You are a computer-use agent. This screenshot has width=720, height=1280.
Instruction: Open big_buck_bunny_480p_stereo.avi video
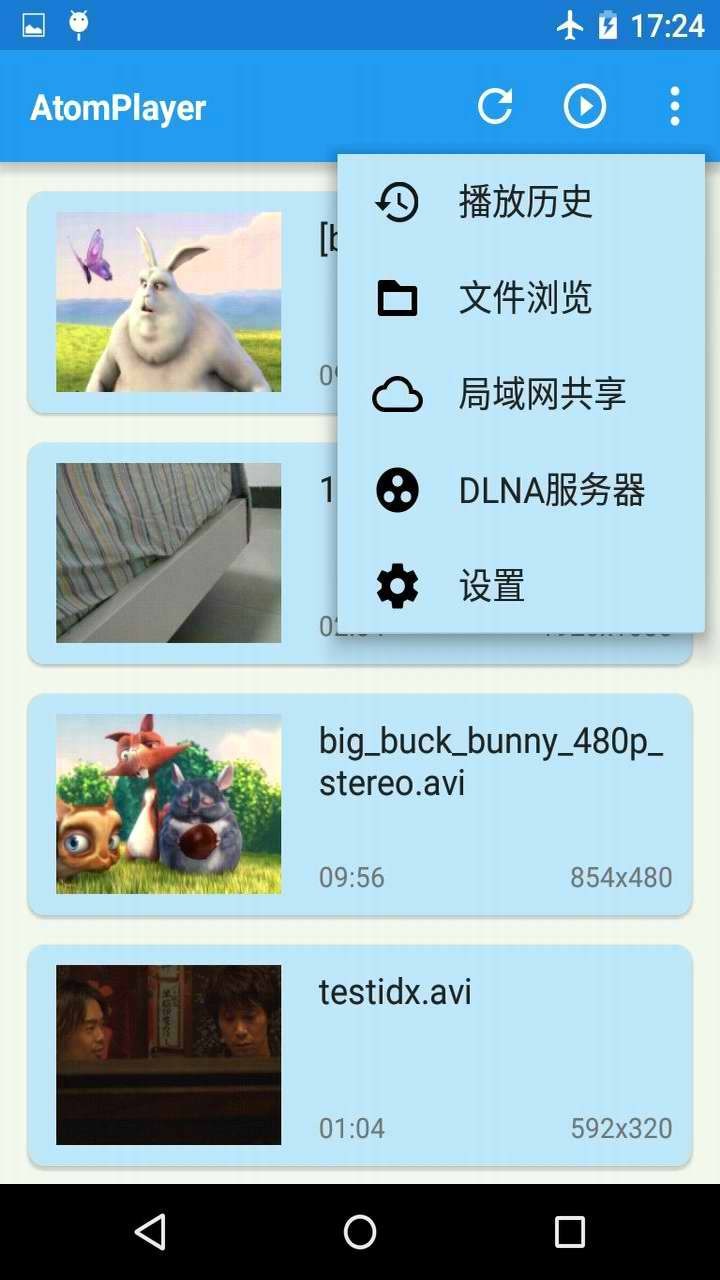[x=360, y=804]
